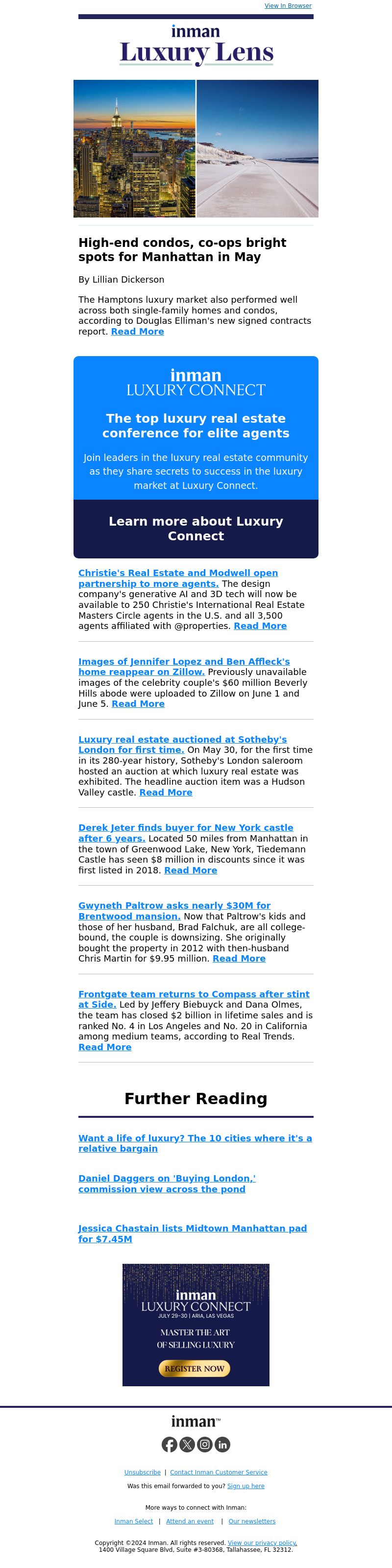This screenshot has height=1568, width=392.
Task: Open Jessica Chastain Midtown Manhattan pad link
Action: [193, 1229]
